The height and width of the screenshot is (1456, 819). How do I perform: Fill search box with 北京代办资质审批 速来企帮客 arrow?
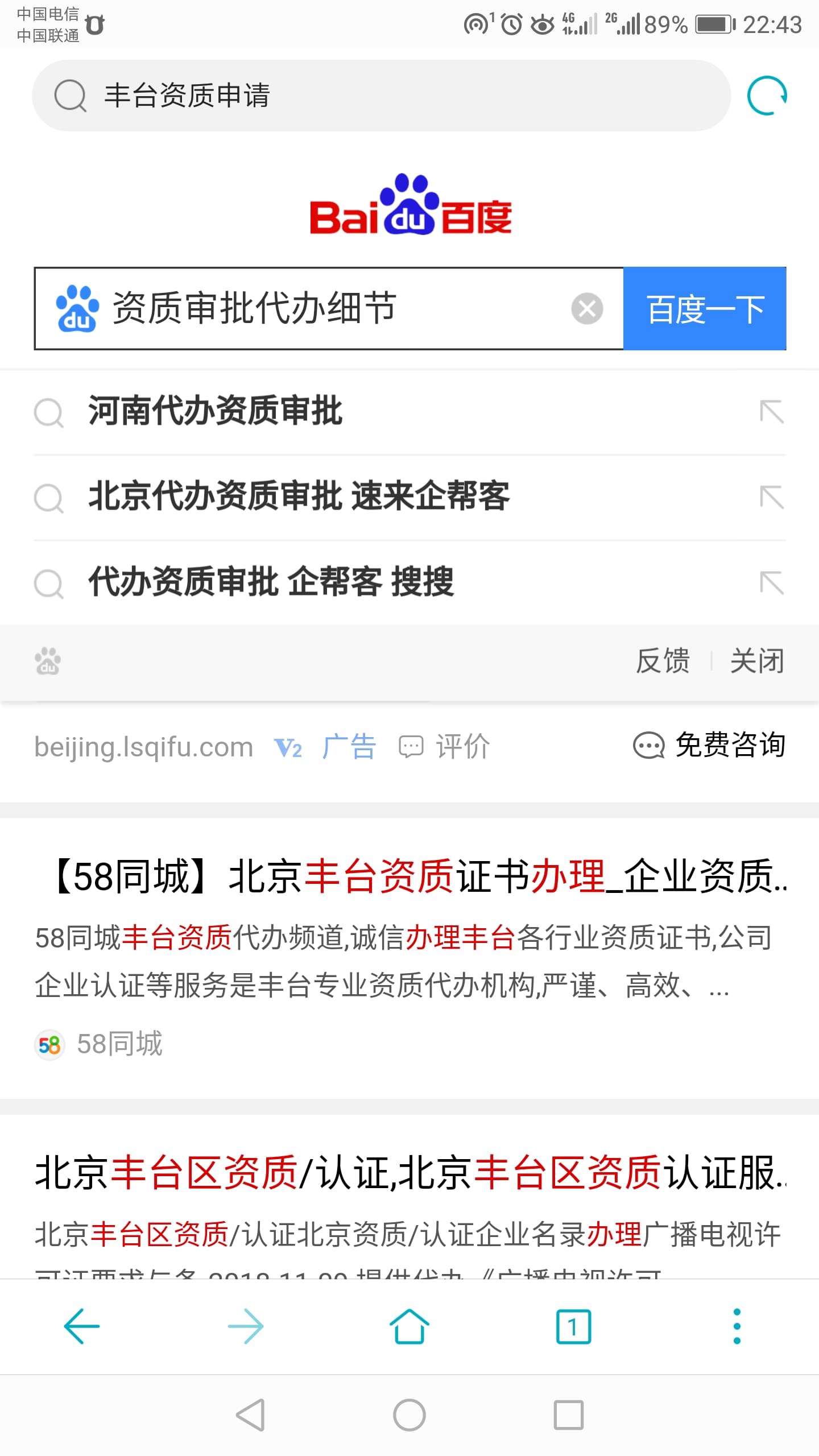pyautogui.click(x=772, y=497)
